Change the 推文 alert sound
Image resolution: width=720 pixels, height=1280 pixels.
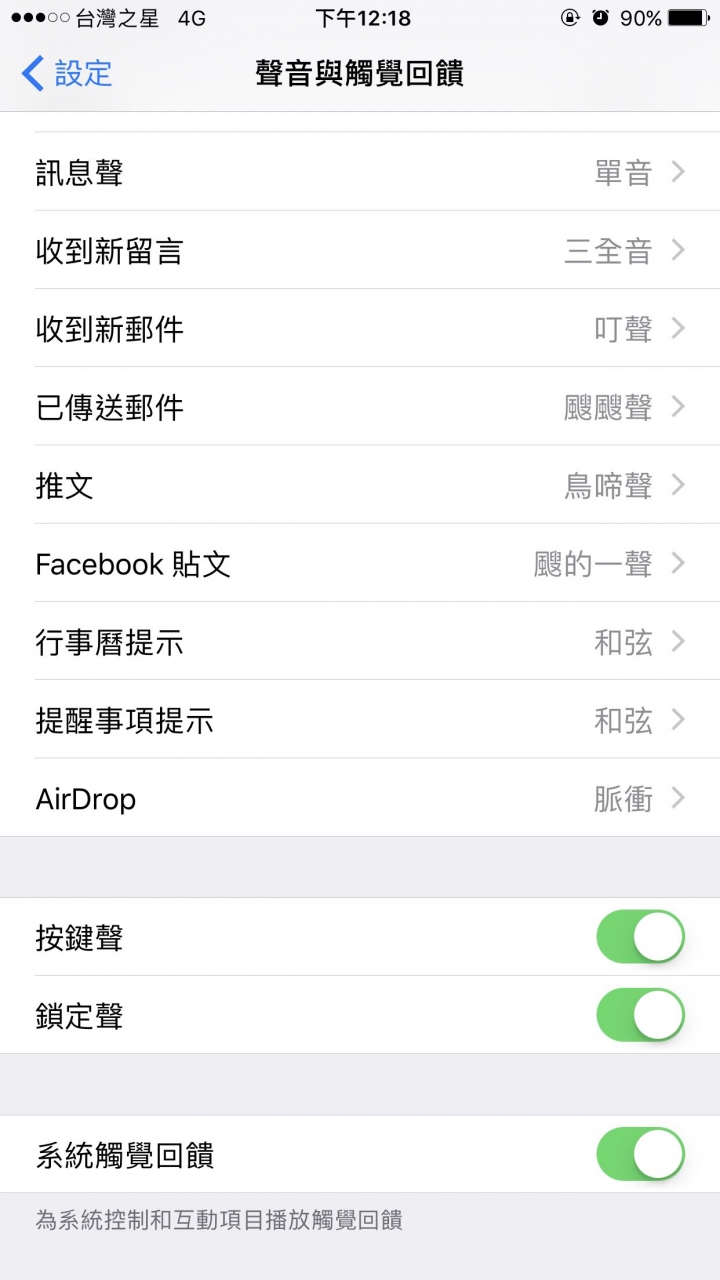tap(360, 485)
